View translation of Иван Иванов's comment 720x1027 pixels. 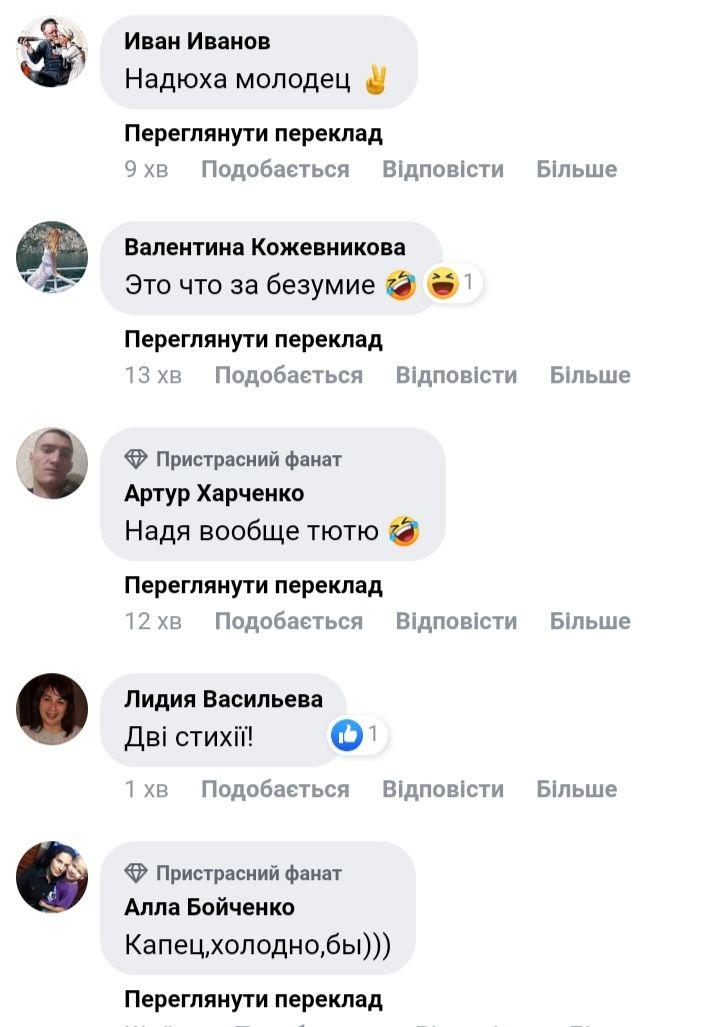pos(253,133)
